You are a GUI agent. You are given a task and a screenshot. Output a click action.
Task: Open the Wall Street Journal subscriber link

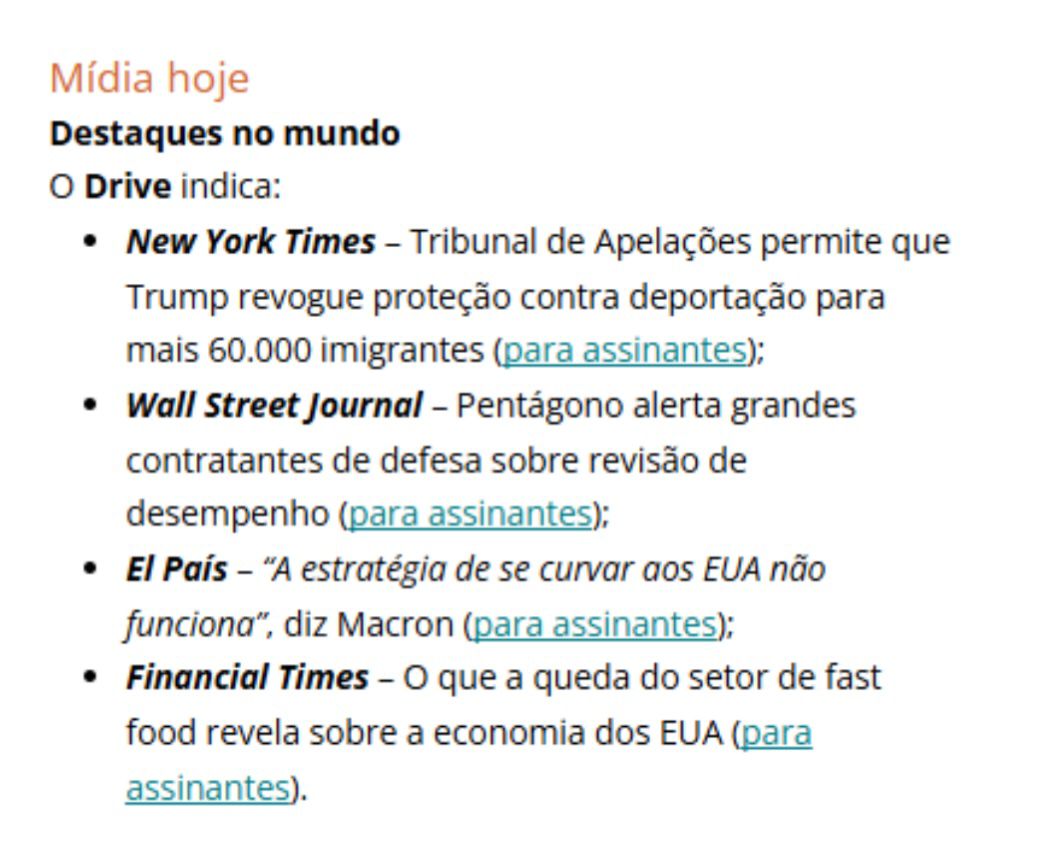pyautogui.click(x=470, y=514)
